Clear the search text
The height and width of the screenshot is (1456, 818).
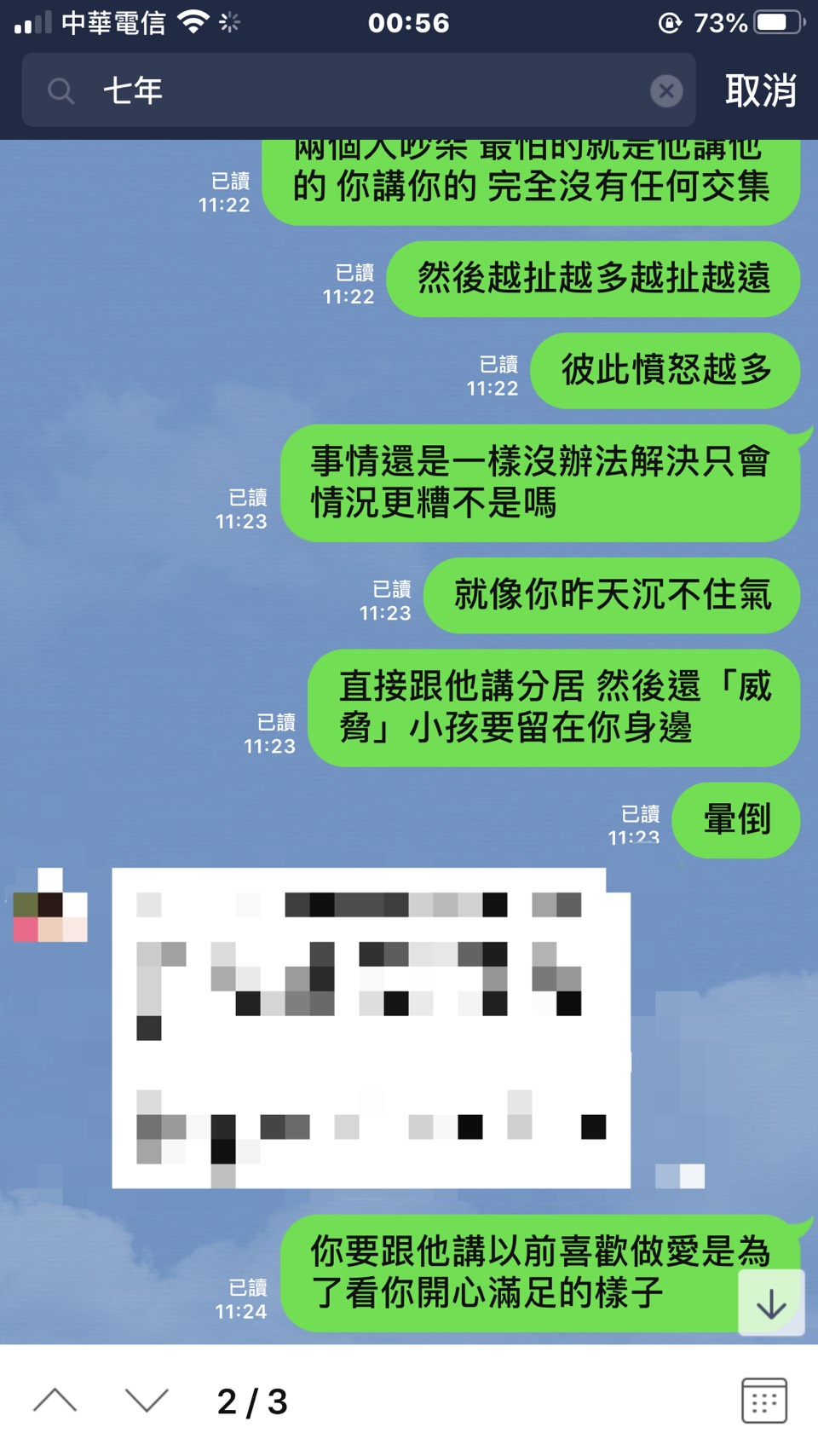[x=666, y=90]
